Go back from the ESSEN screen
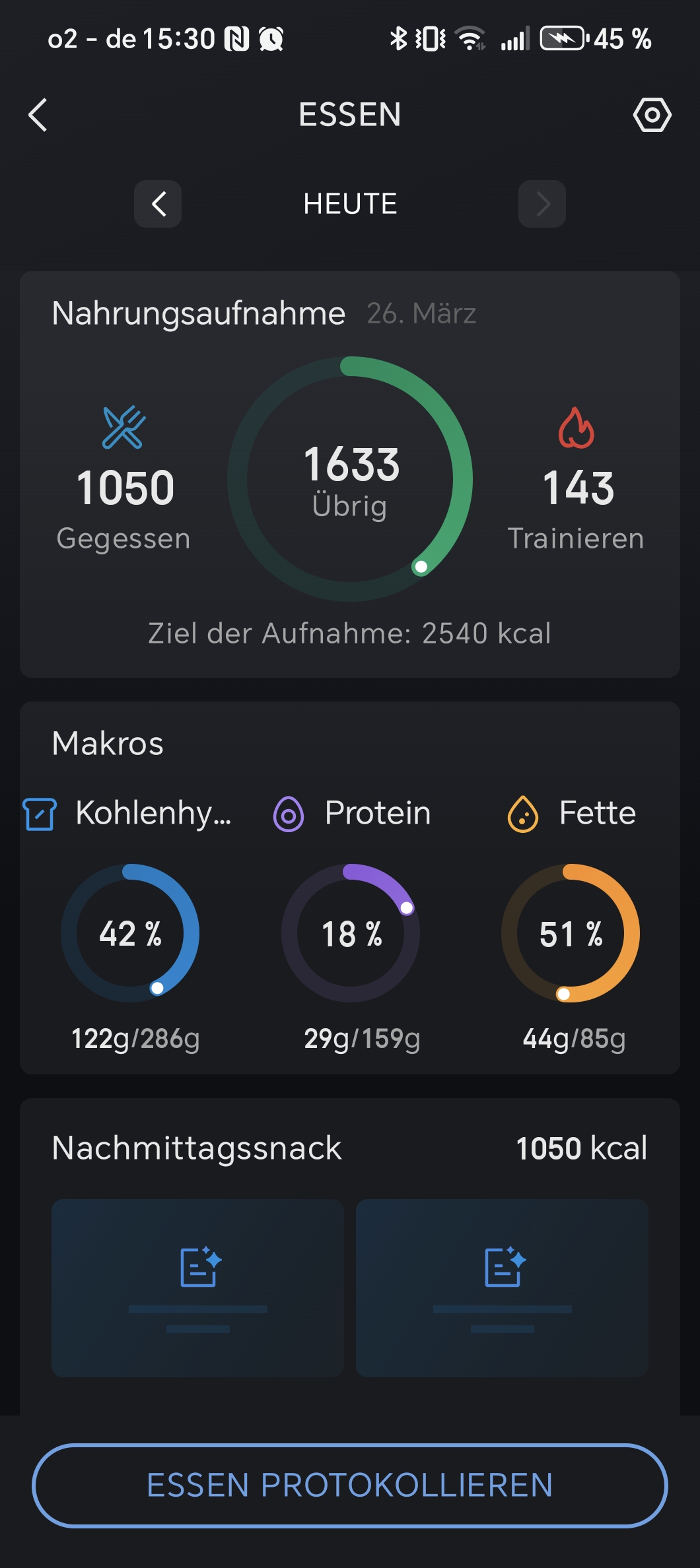This screenshot has width=700, height=1568. (x=38, y=115)
